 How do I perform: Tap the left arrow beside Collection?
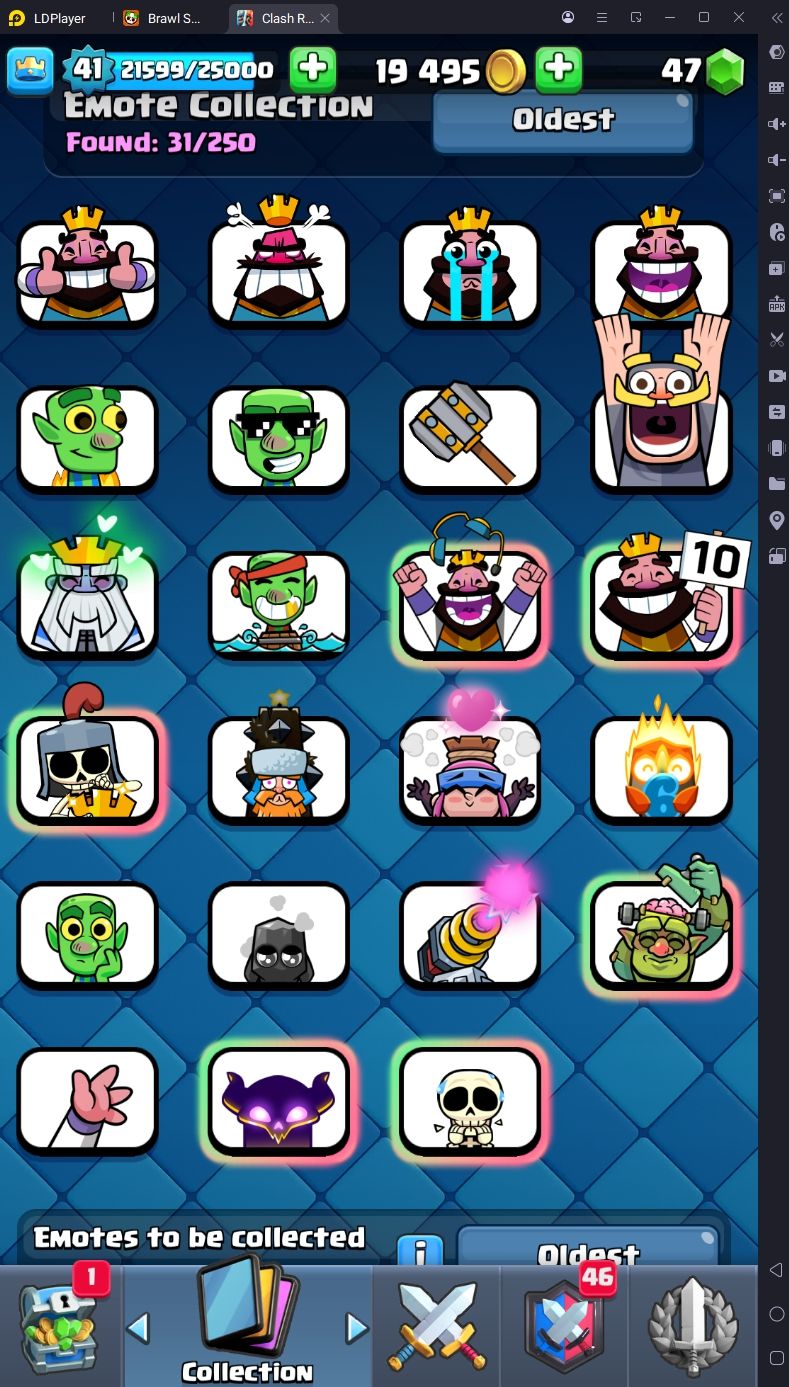(x=138, y=1328)
